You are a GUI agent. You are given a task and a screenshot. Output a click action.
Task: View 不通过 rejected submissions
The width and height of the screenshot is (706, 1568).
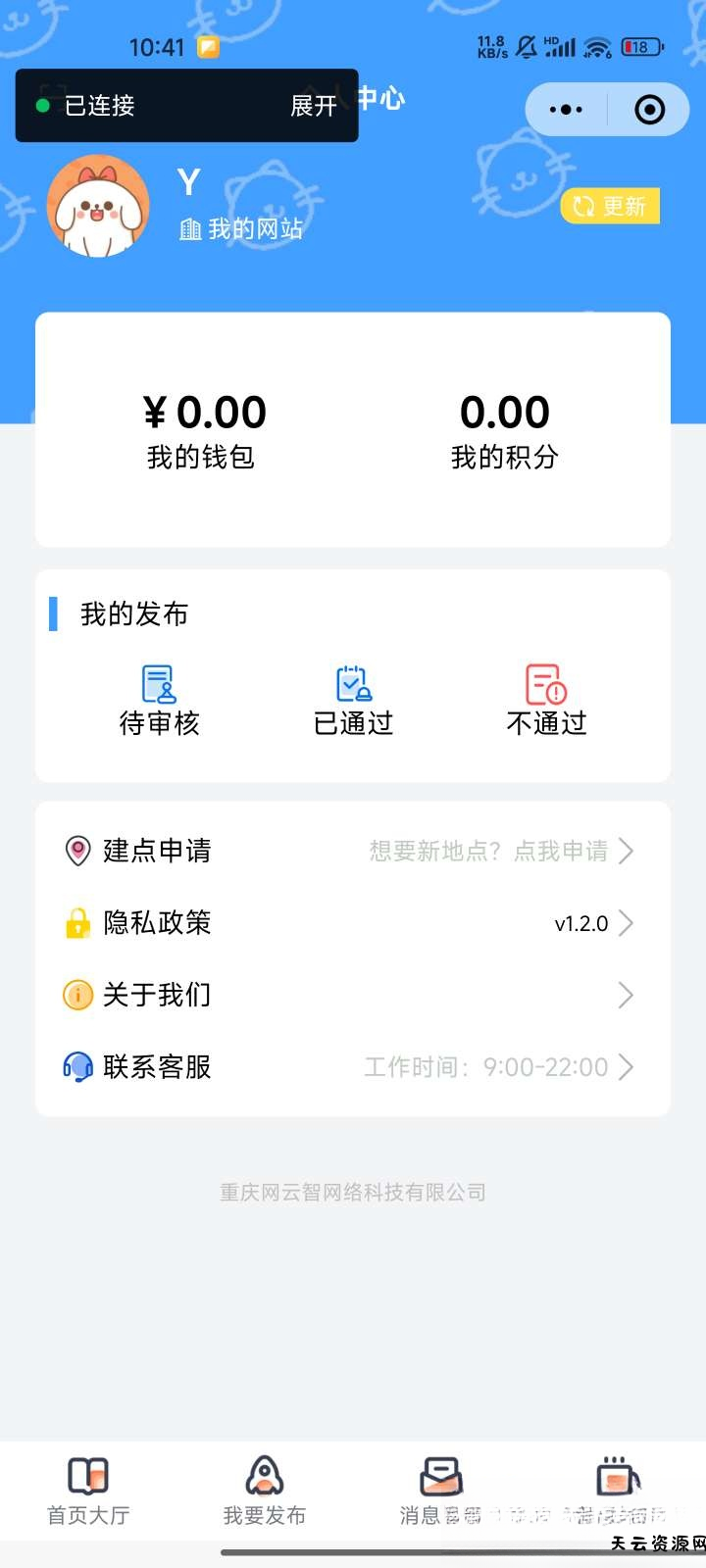point(545,698)
